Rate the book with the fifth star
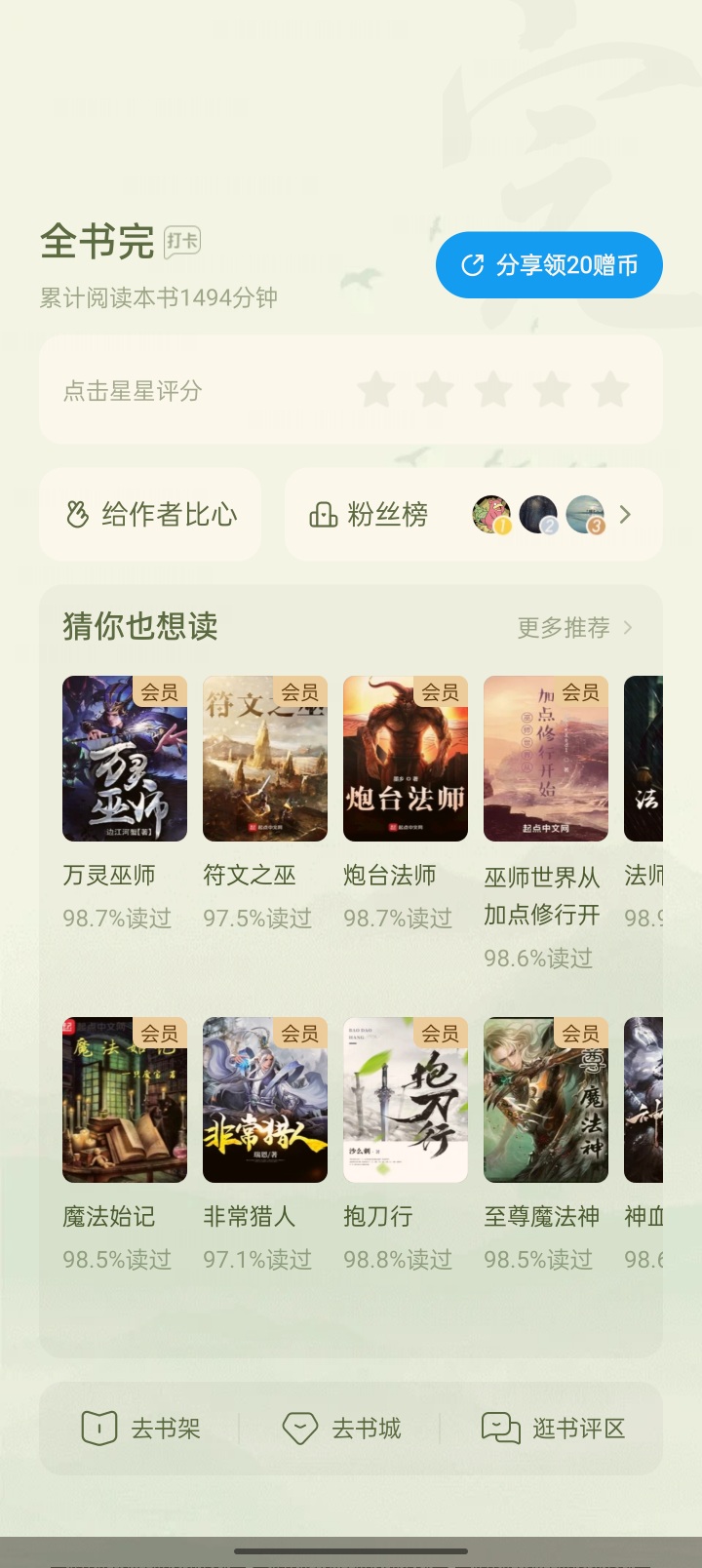Screen dimensions: 702x1568 click(x=610, y=390)
